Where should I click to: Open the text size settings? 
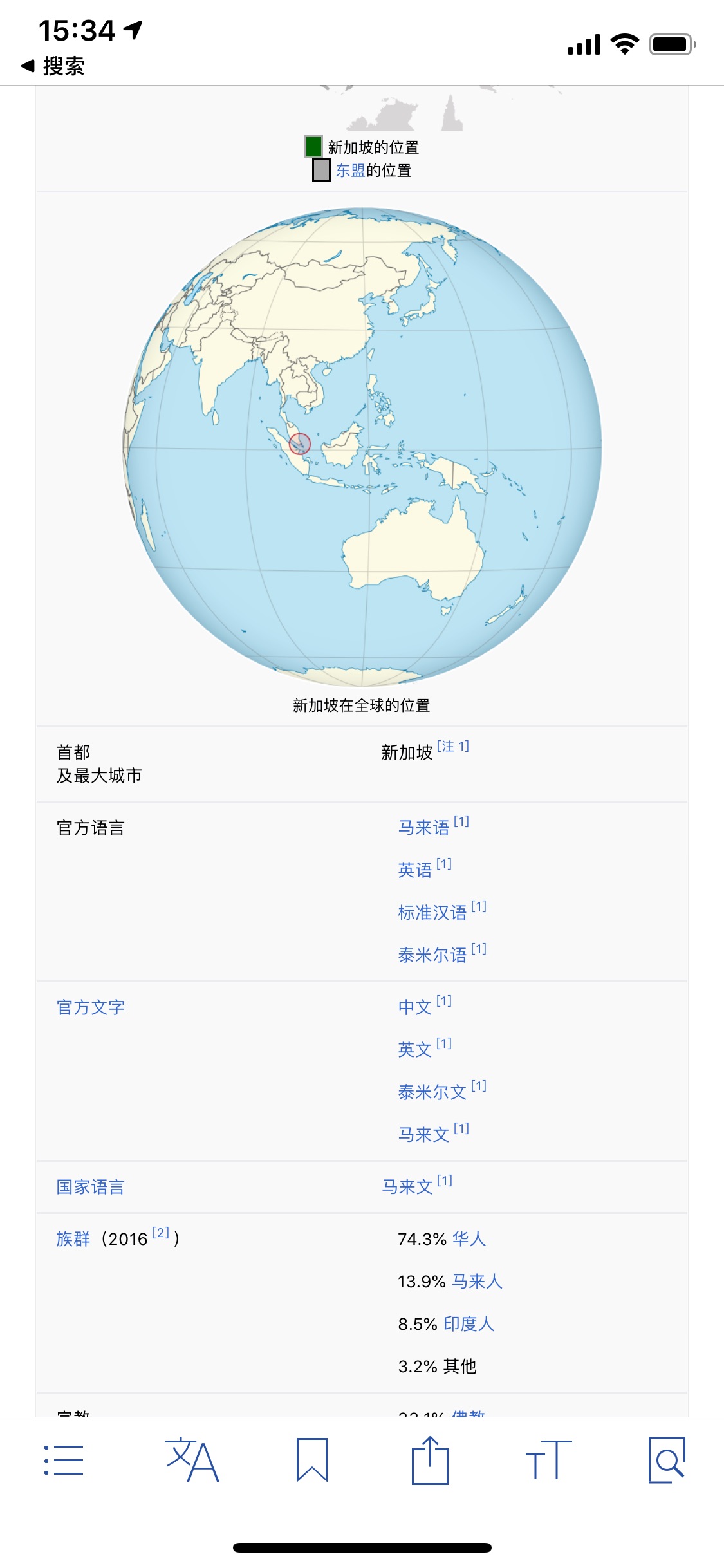click(x=548, y=1460)
